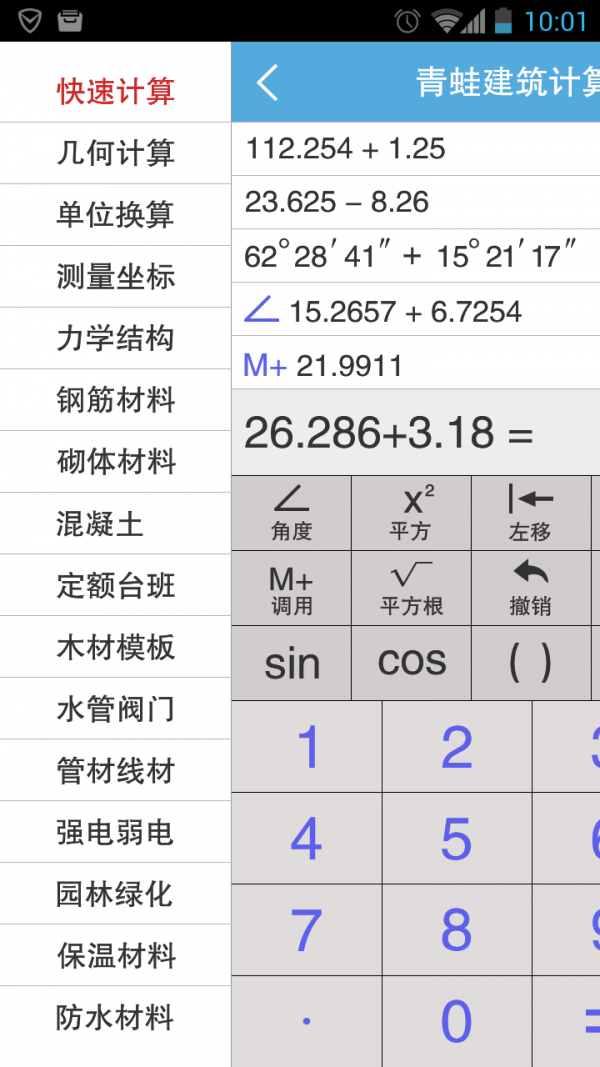Recall memory with M+ 调用 key

pyautogui.click(x=291, y=589)
